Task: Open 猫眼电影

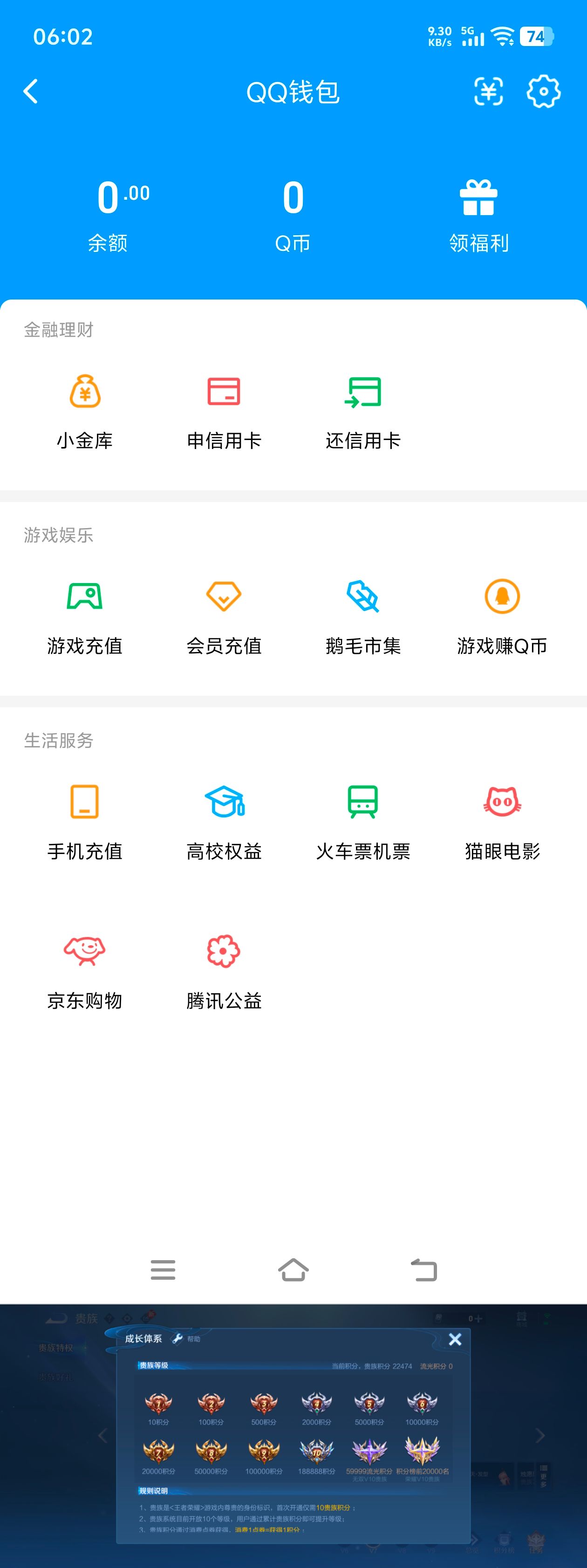Action: click(x=502, y=822)
